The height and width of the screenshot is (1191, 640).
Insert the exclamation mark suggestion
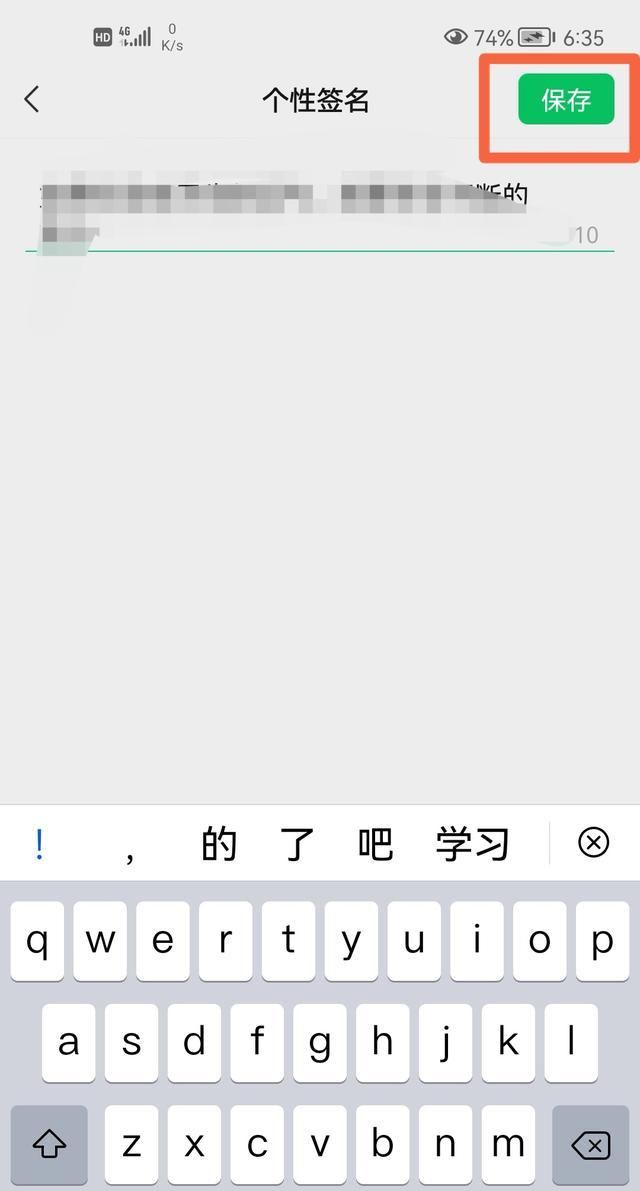tap(39, 844)
